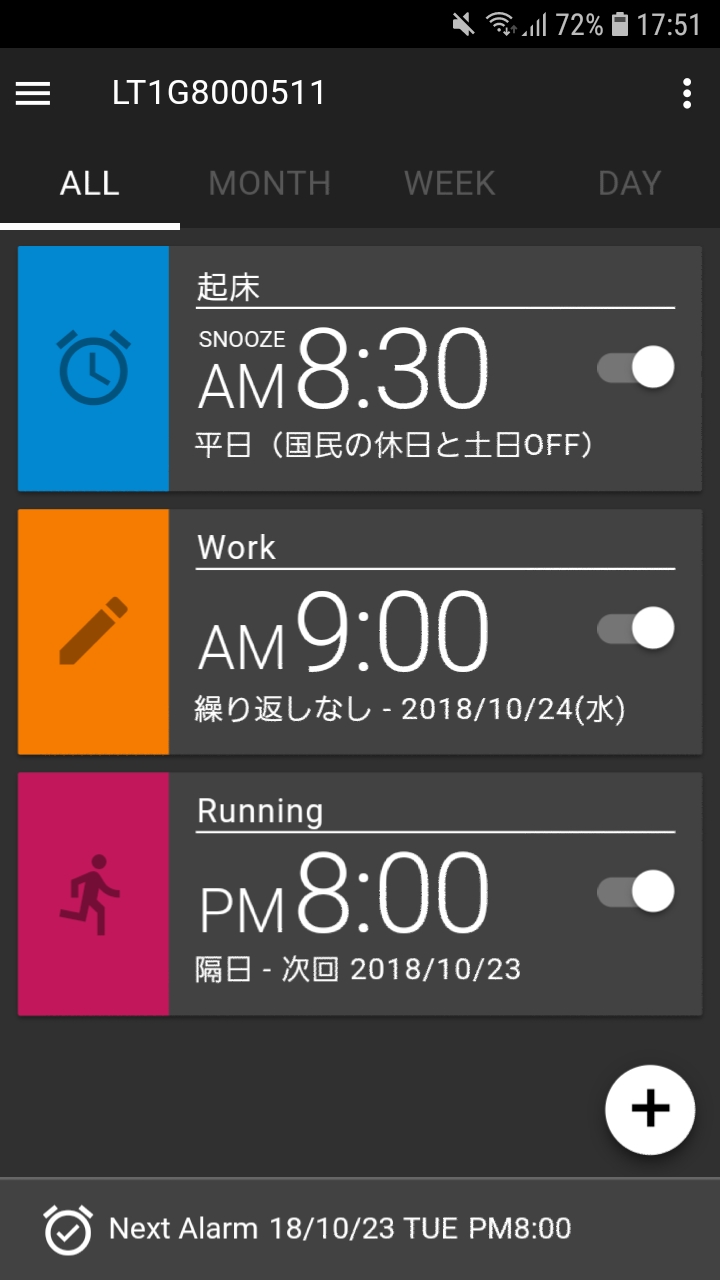Open the hamburger drawer menu
The width and height of the screenshot is (720, 1280).
[33, 94]
